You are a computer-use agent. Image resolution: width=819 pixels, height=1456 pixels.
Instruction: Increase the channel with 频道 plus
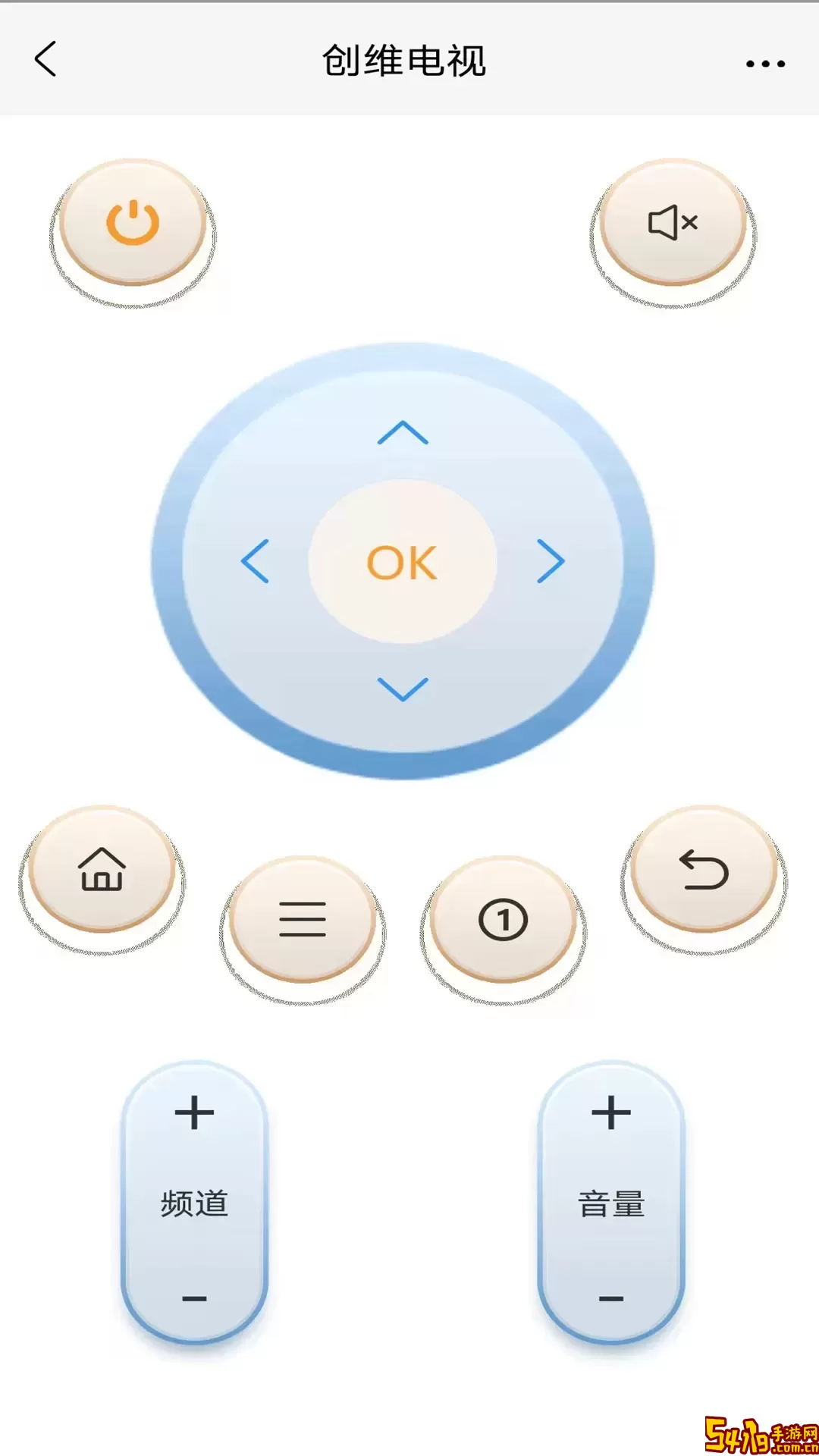194,1113
